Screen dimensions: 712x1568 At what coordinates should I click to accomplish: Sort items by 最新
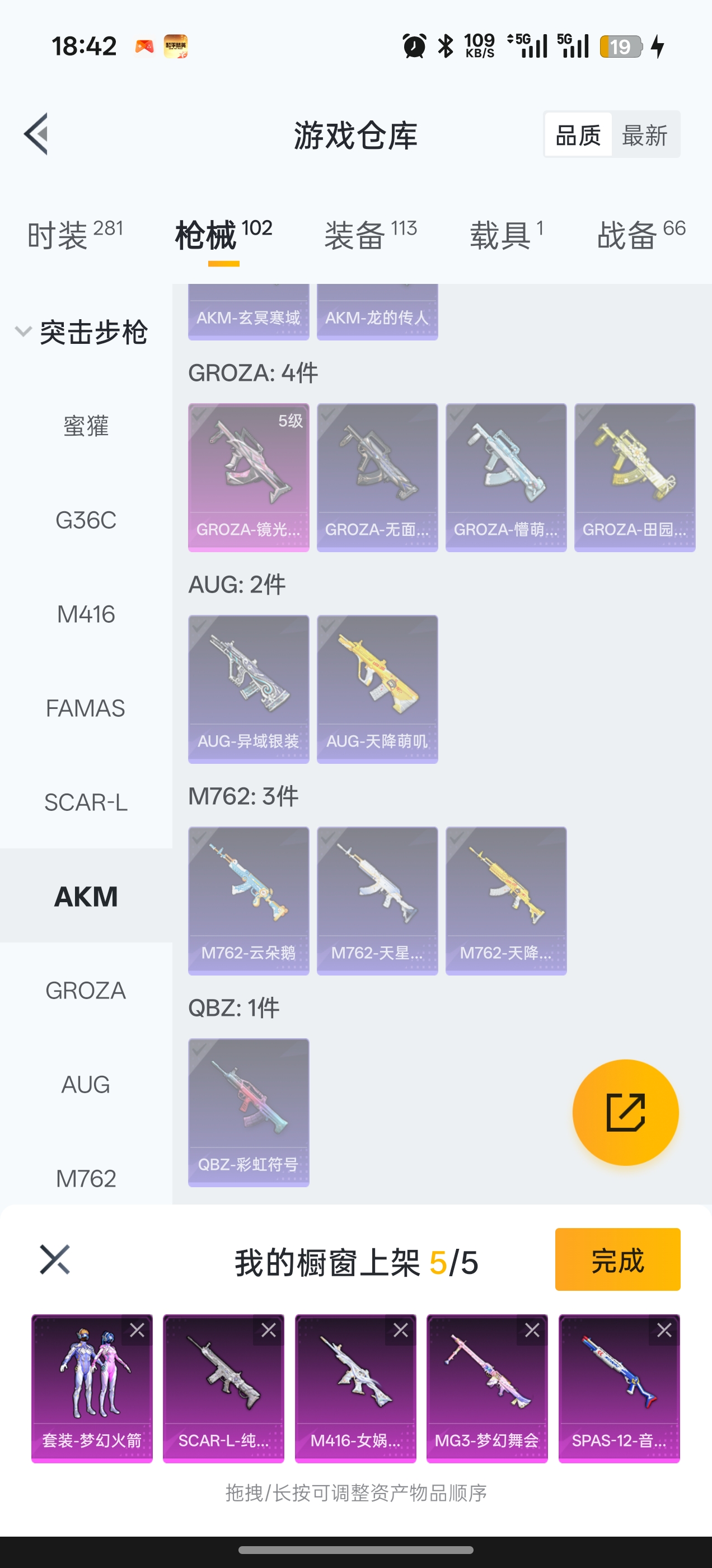pos(644,134)
